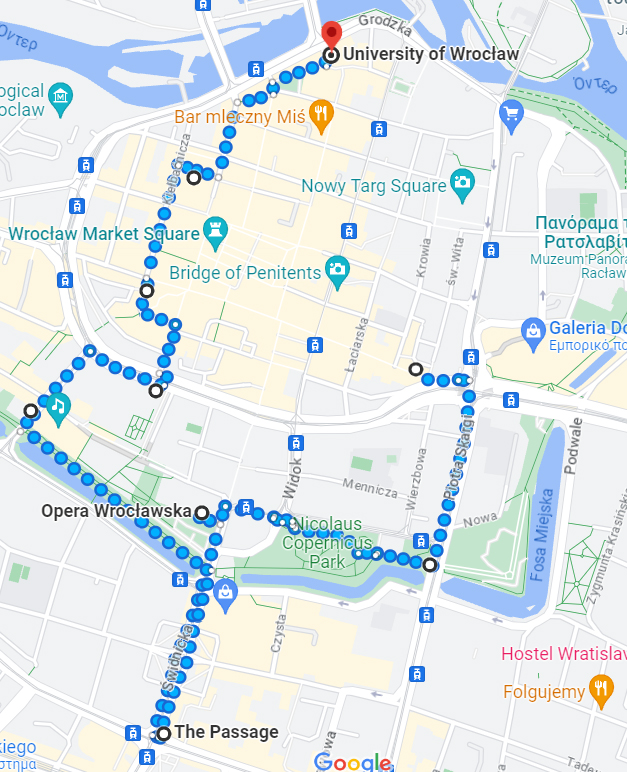Select Nicolaus Copernicus Park label
Screen dimensions: 627x772
click(312, 544)
